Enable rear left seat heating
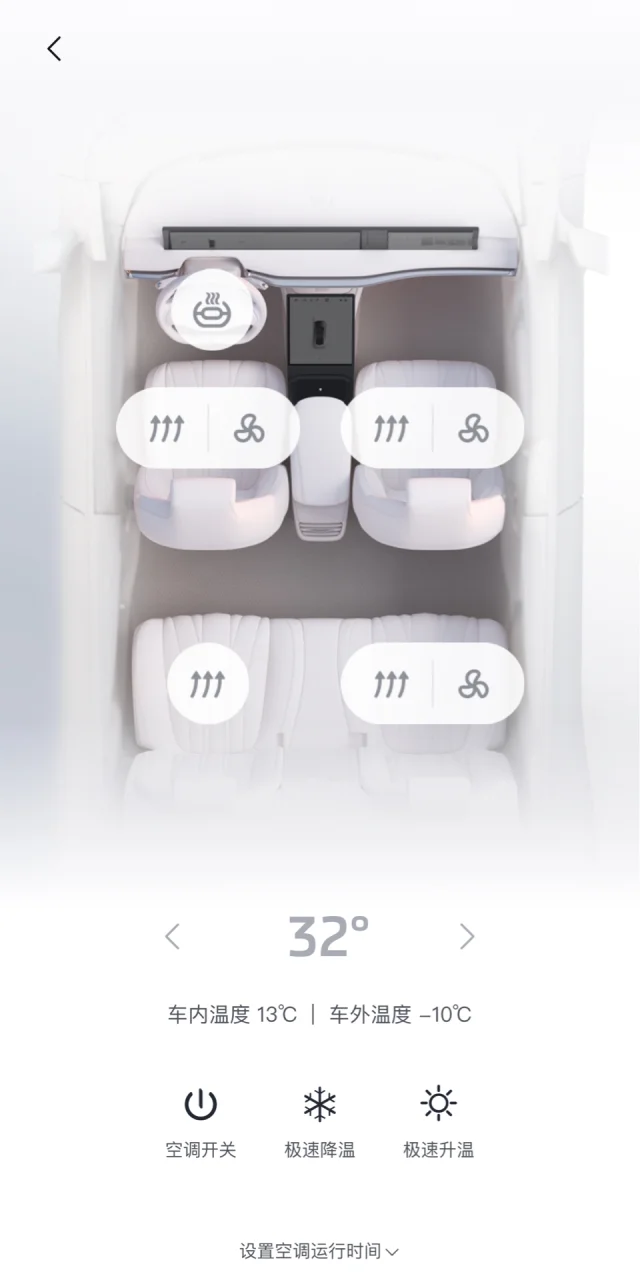 click(x=208, y=684)
